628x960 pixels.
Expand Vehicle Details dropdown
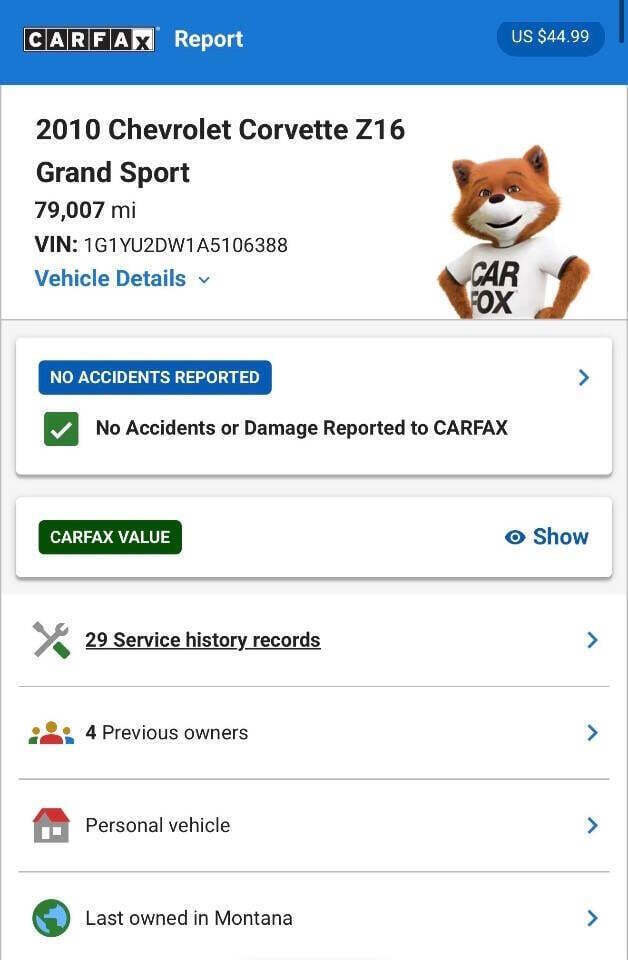(123, 279)
